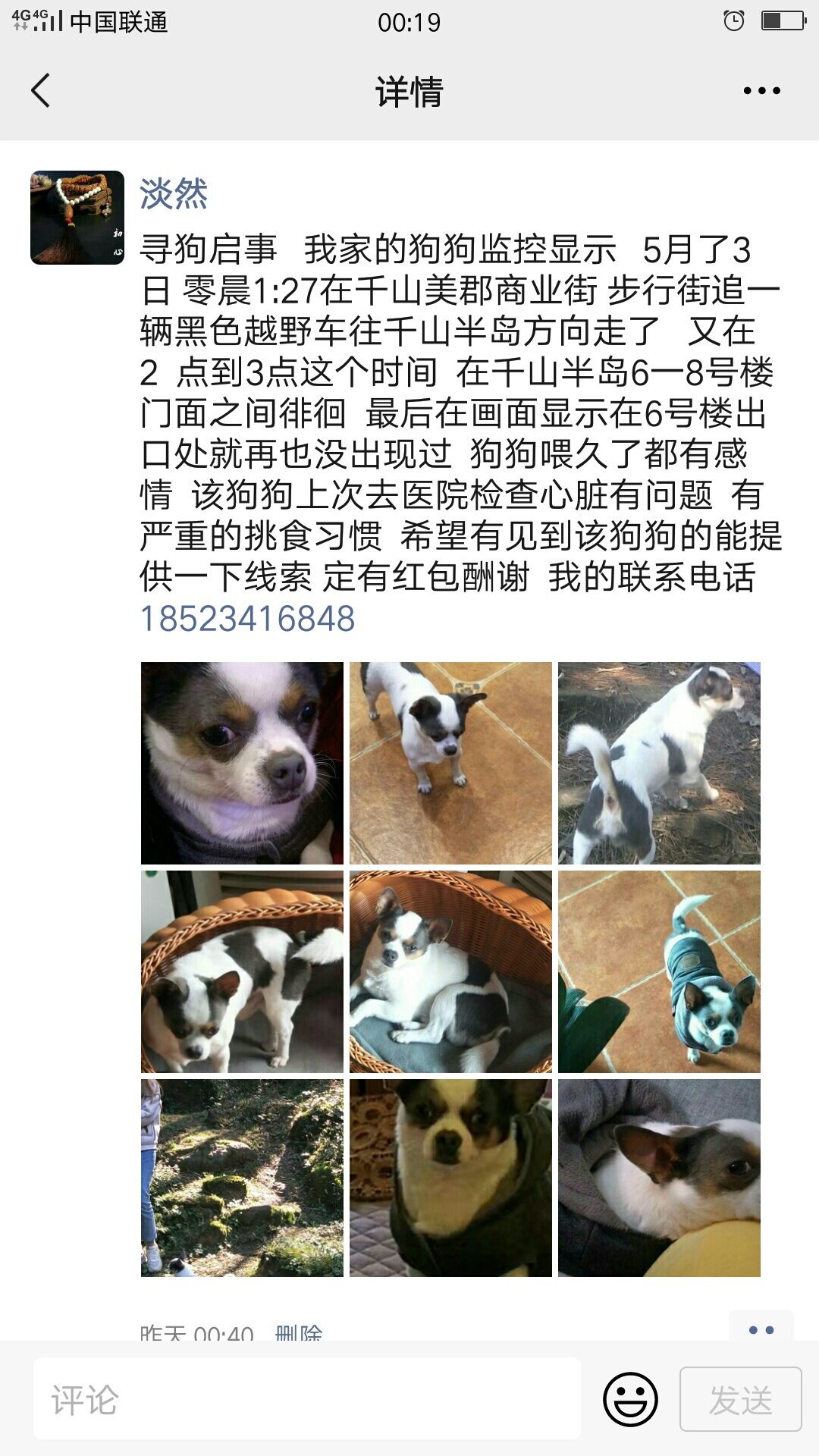This screenshot has width=819, height=1456.
Task: Open 淡然's profile avatar
Action: [x=77, y=218]
